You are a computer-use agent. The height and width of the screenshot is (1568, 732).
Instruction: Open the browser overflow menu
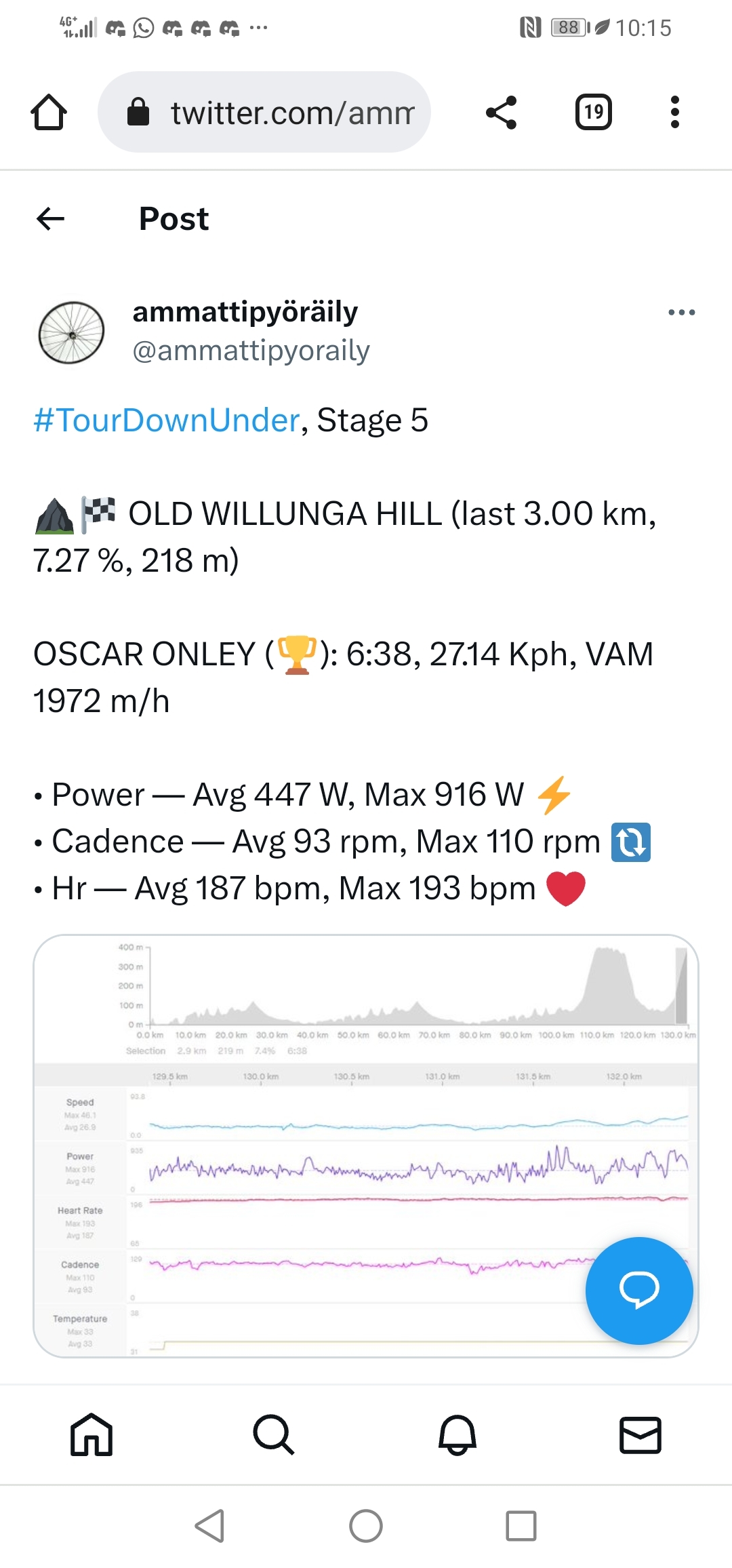click(674, 112)
